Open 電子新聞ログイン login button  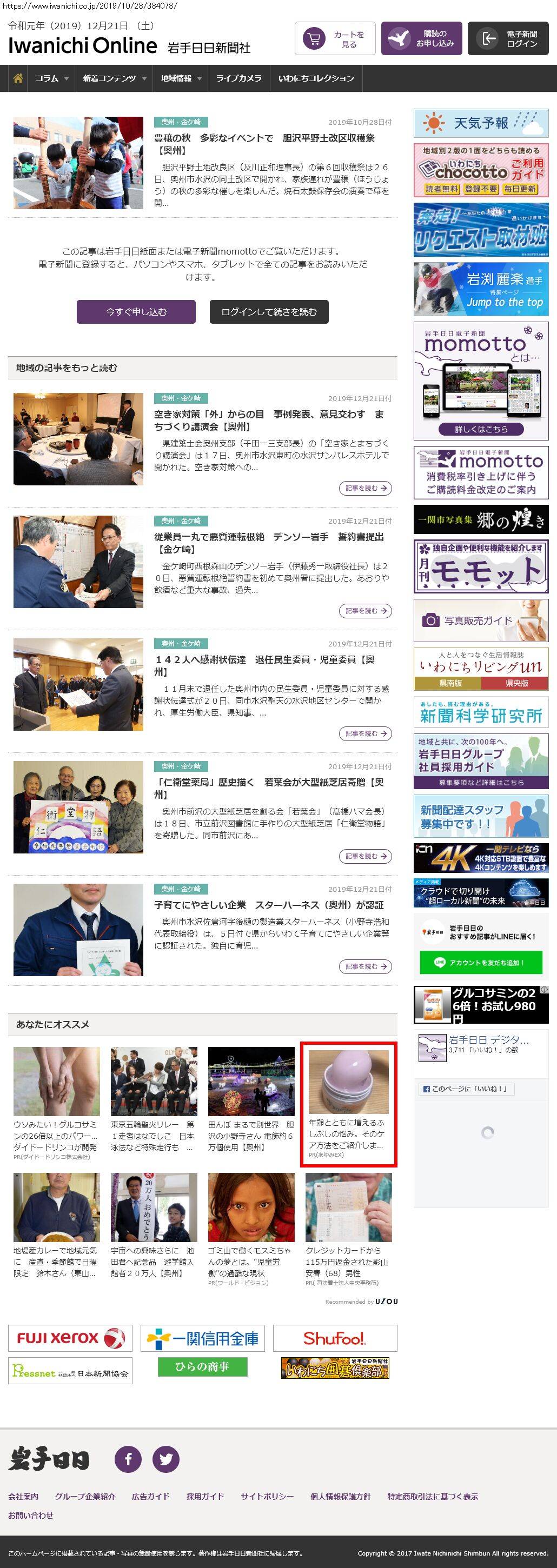tap(508, 39)
